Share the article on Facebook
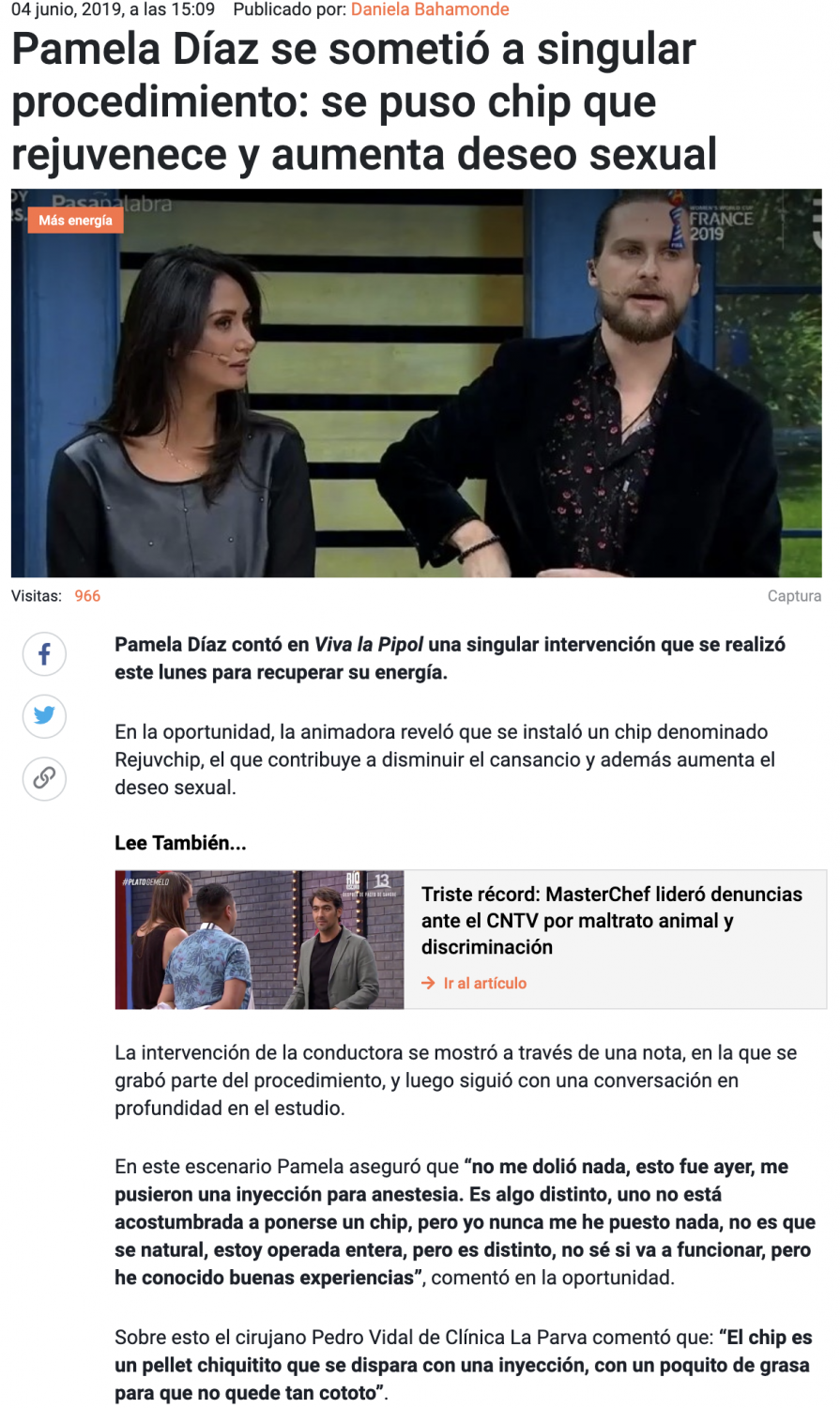The height and width of the screenshot is (1408, 840). 44,654
